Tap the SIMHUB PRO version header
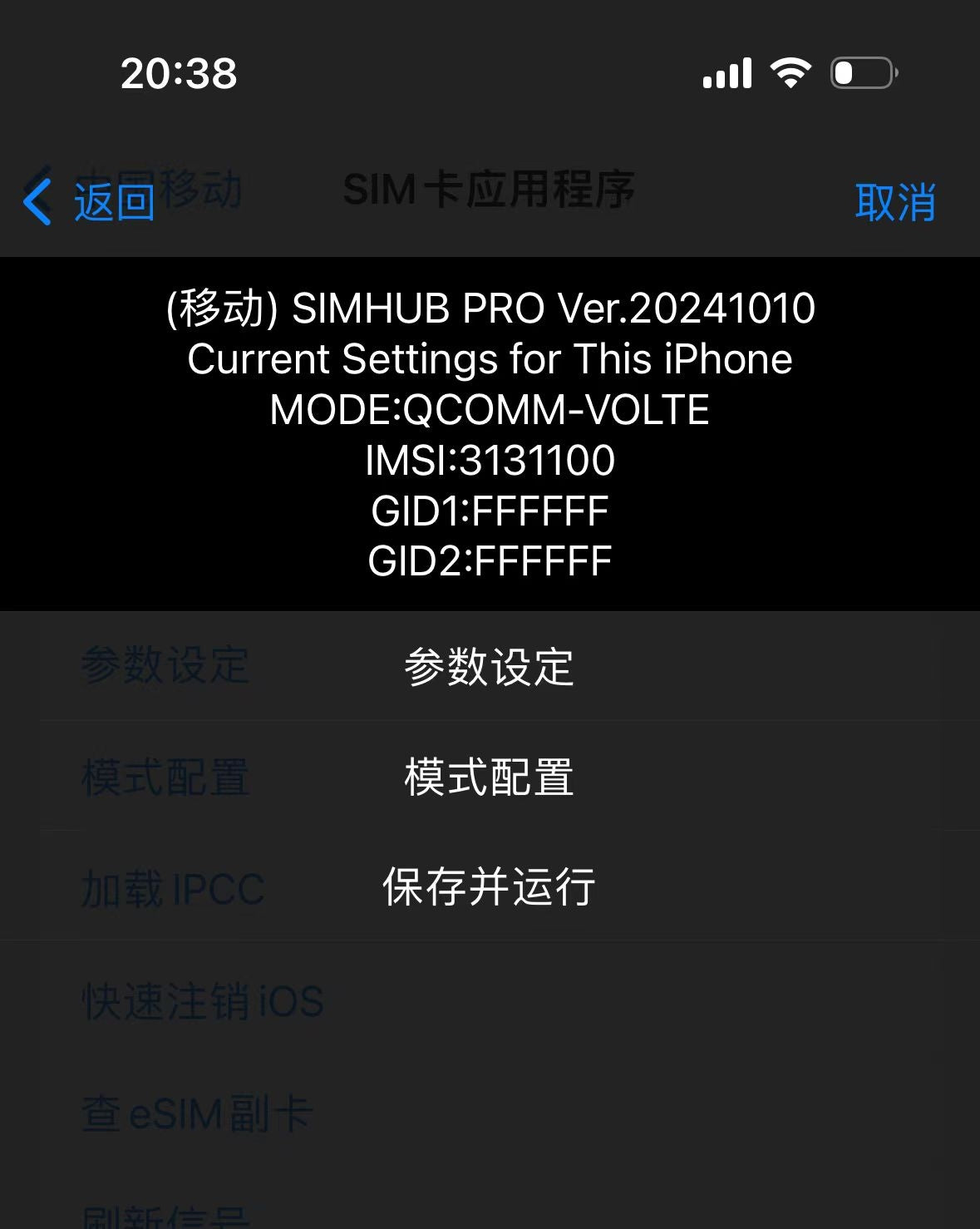This screenshot has width=980, height=1229. coord(489,308)
